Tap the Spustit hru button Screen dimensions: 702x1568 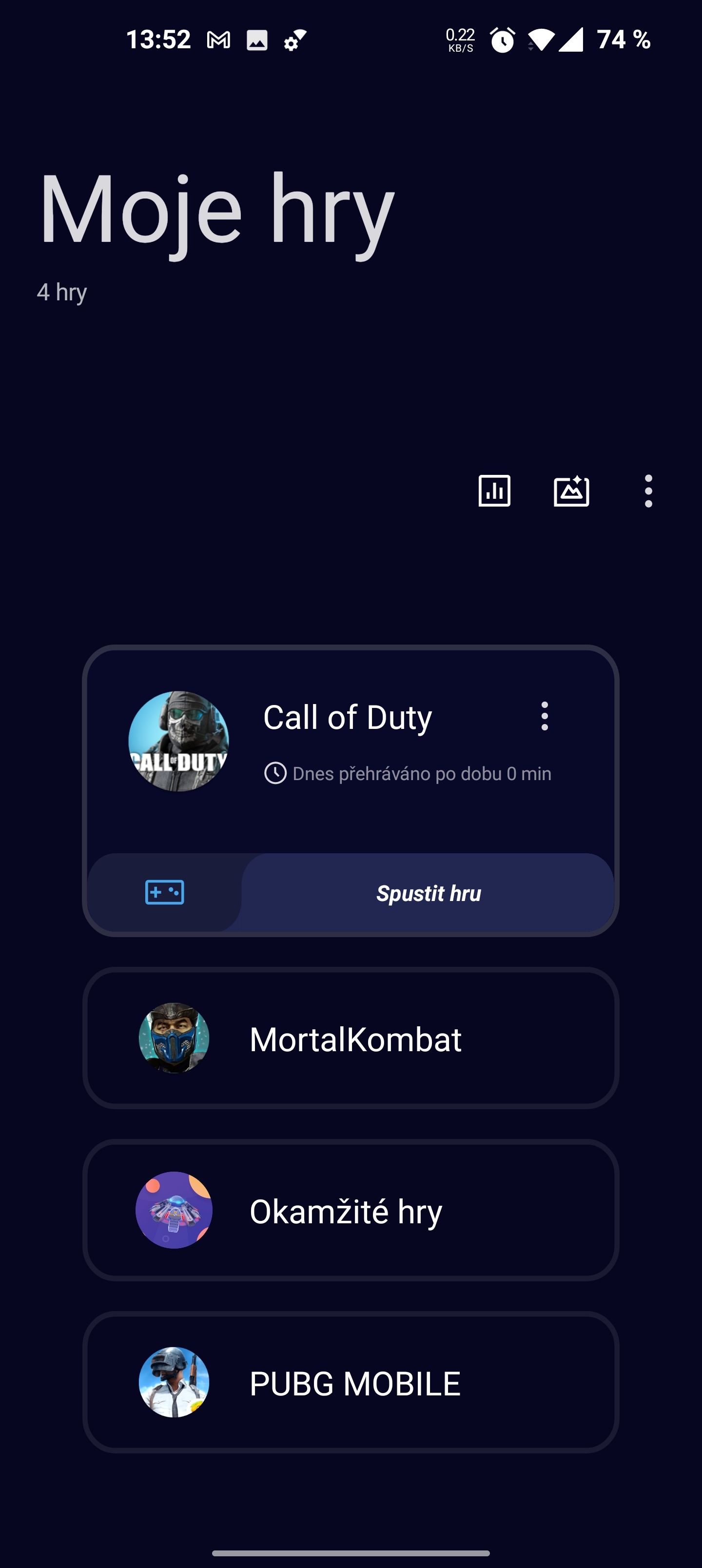point(428,893)
